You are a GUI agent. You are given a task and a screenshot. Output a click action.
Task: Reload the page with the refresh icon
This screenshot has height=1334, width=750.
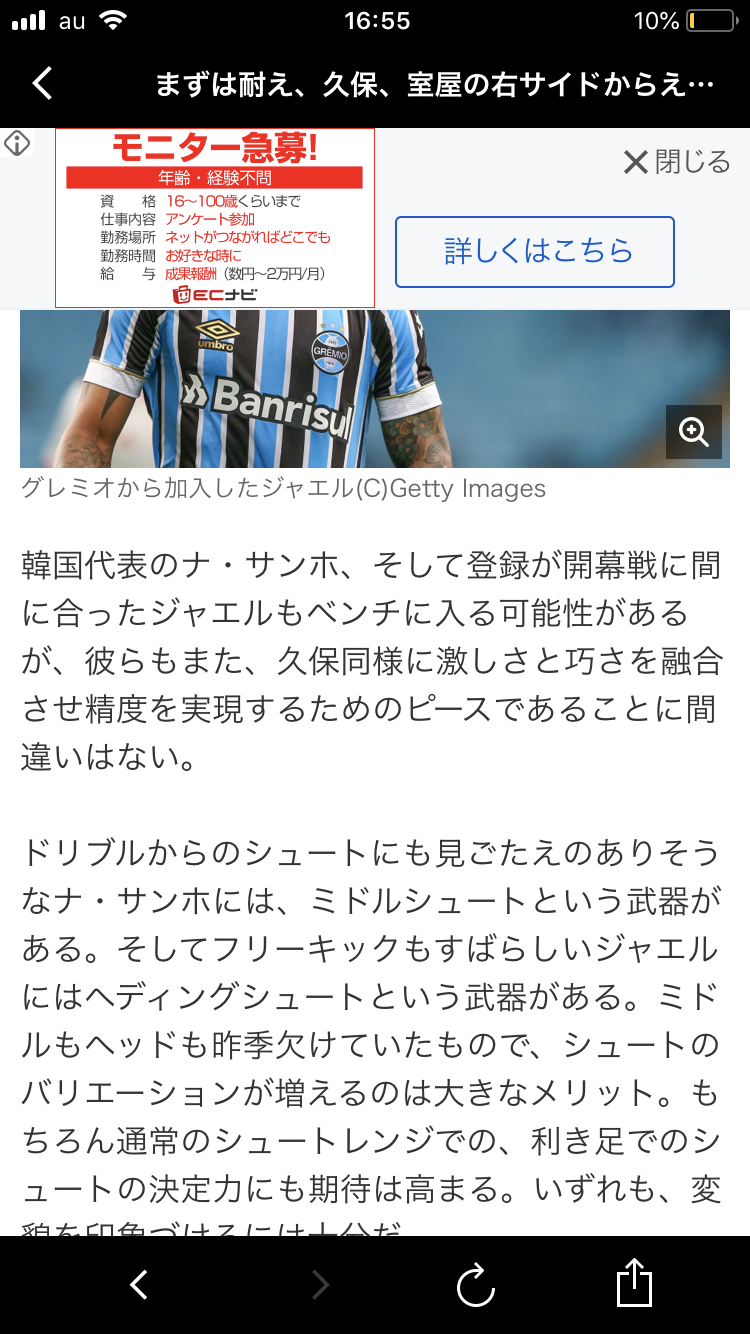475,1285
